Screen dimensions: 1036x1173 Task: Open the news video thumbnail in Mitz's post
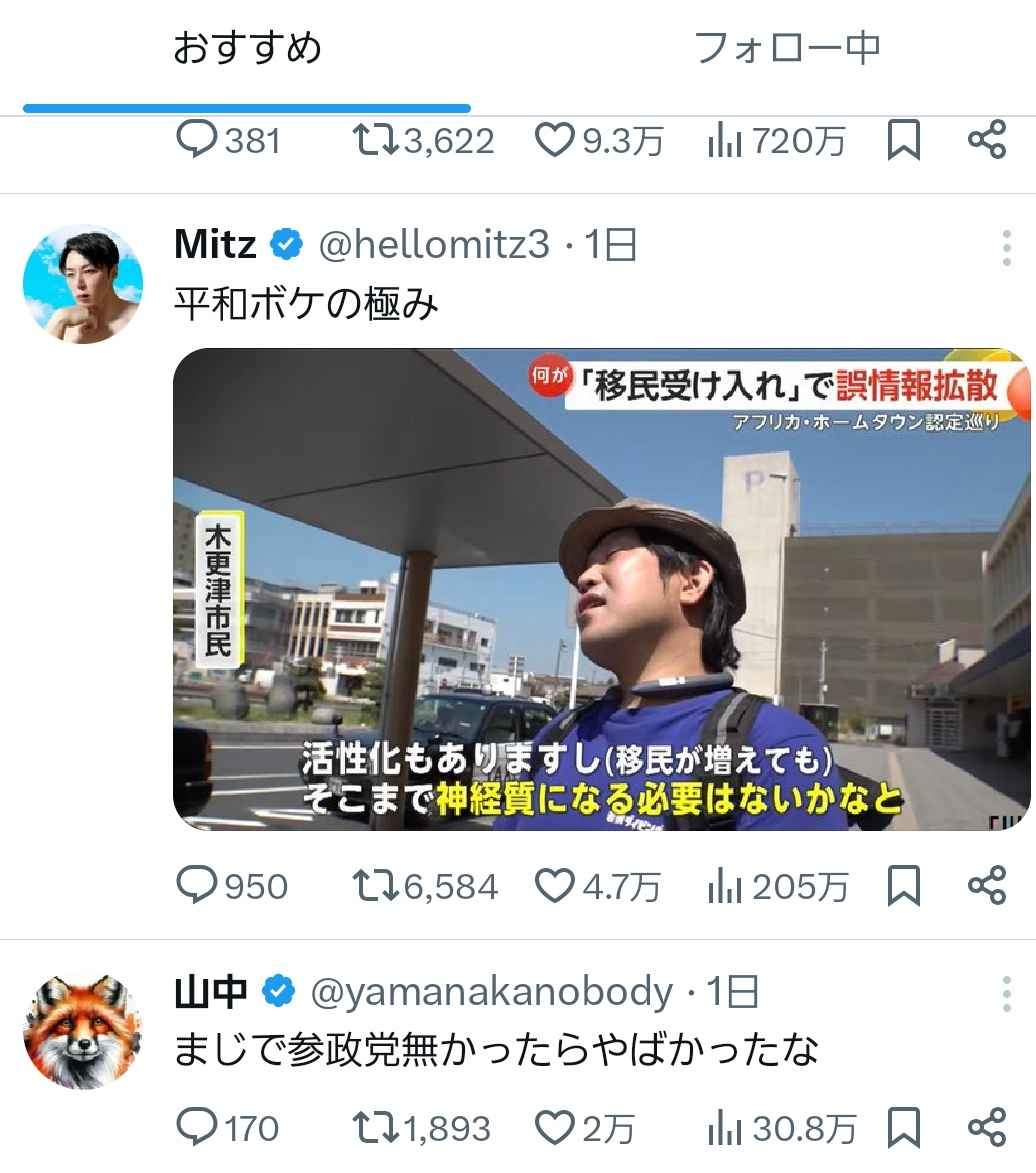coord(600,589)
